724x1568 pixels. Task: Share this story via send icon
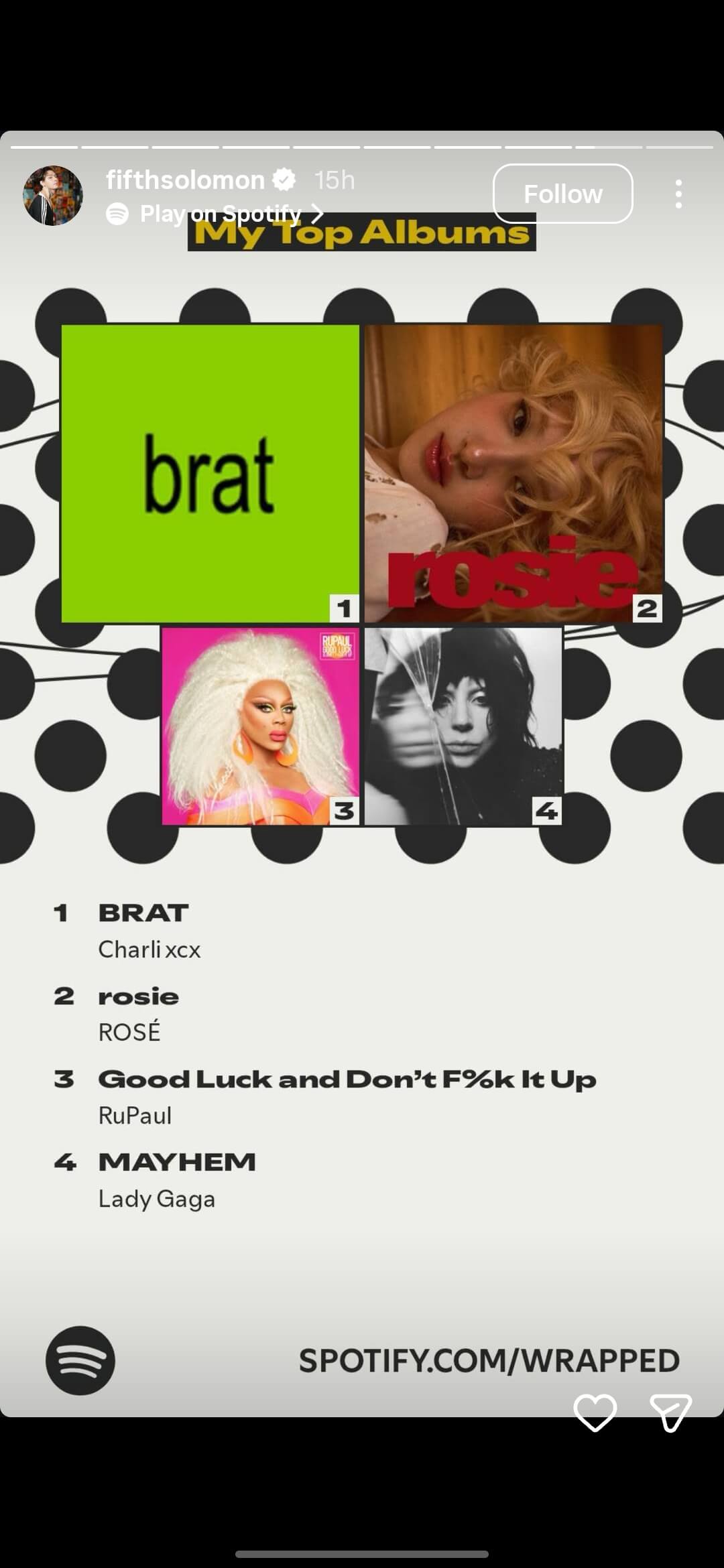(x=670, y=1413)
